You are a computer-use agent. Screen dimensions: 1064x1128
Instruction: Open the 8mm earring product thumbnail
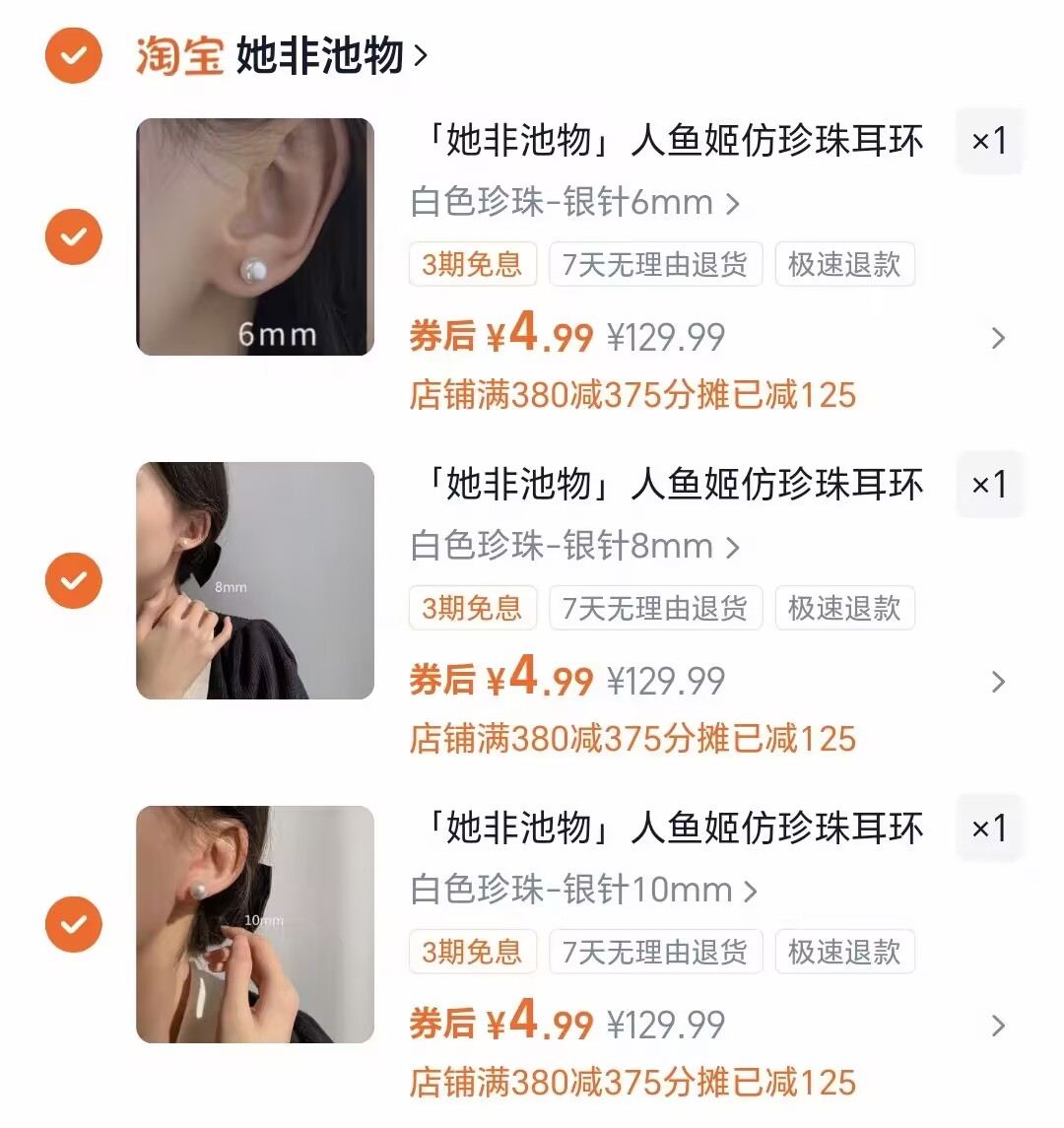[x=255, y=581]
